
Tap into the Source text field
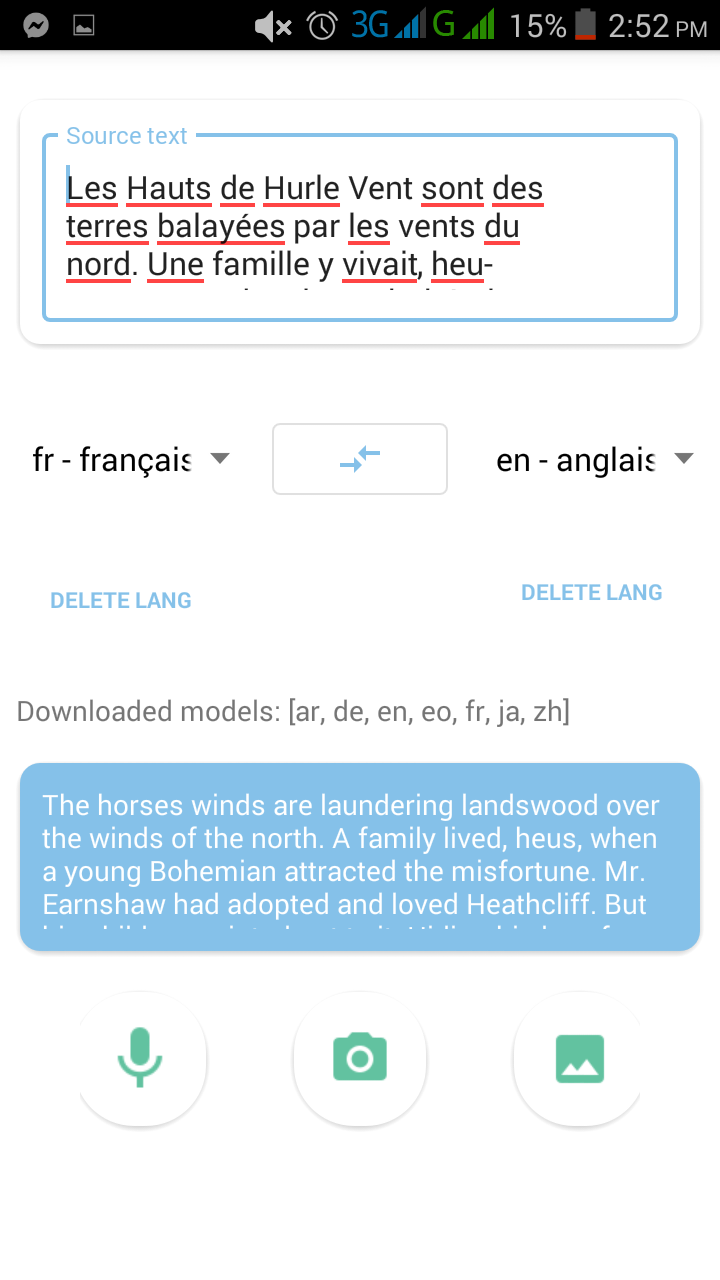(x=360, y=228)
